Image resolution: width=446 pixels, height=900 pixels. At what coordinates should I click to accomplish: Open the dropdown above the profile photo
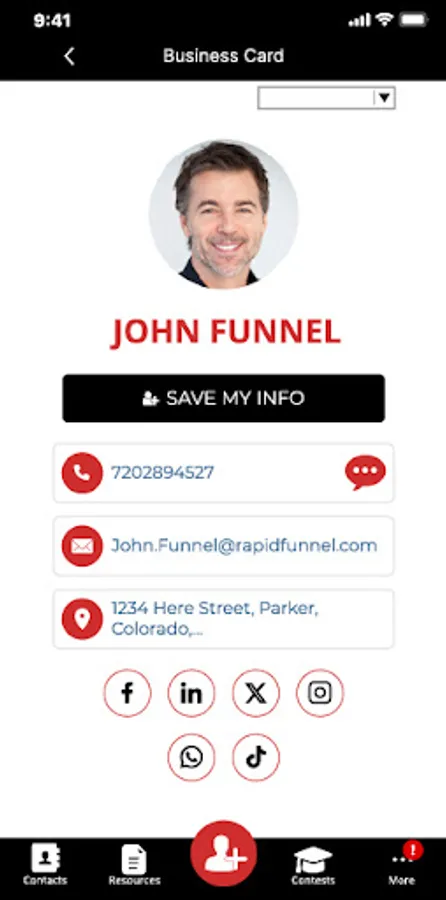326,98
